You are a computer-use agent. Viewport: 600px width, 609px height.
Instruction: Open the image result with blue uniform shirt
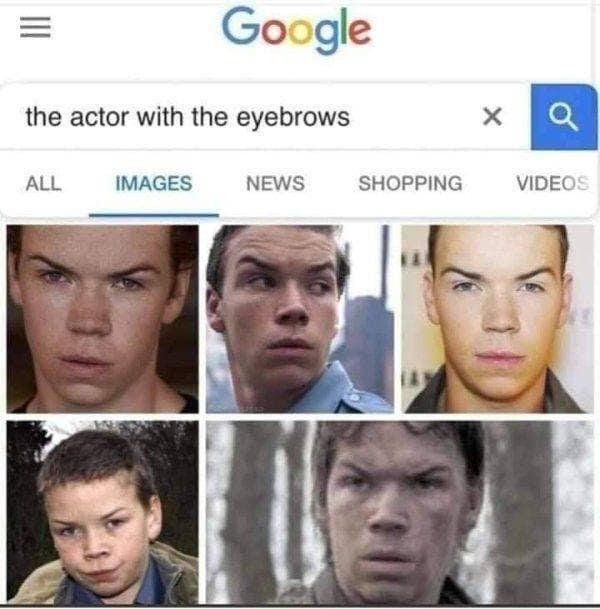click(299, 318)
